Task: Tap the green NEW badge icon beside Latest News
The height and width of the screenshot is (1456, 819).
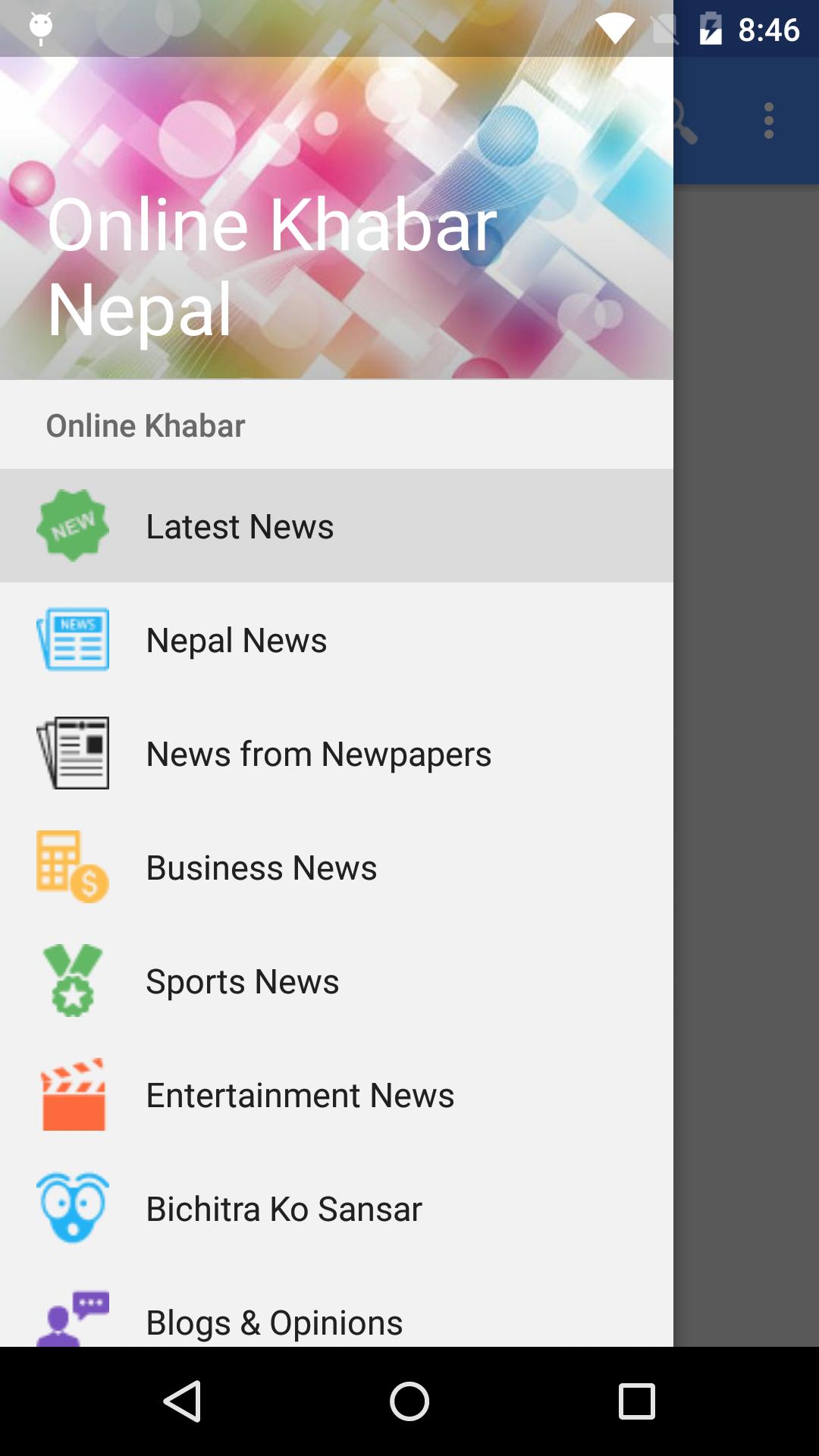Action: click(73, 526)
